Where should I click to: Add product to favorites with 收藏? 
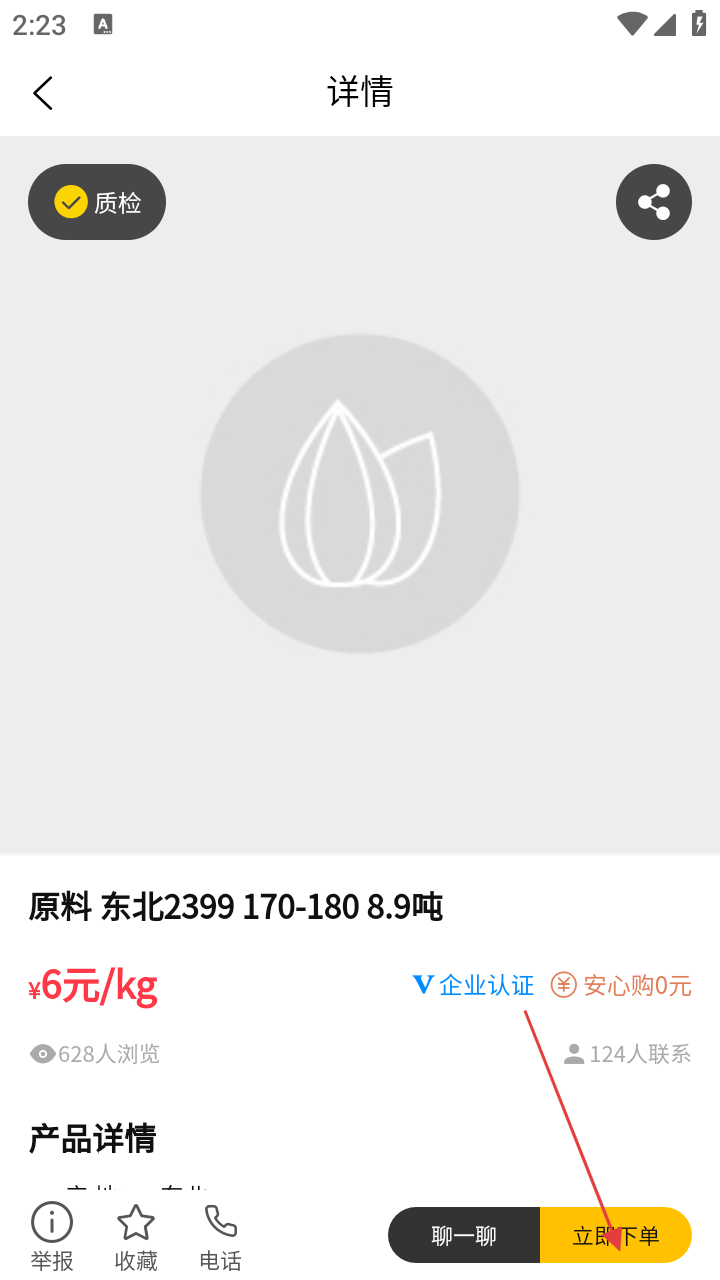pos(136,1237)
